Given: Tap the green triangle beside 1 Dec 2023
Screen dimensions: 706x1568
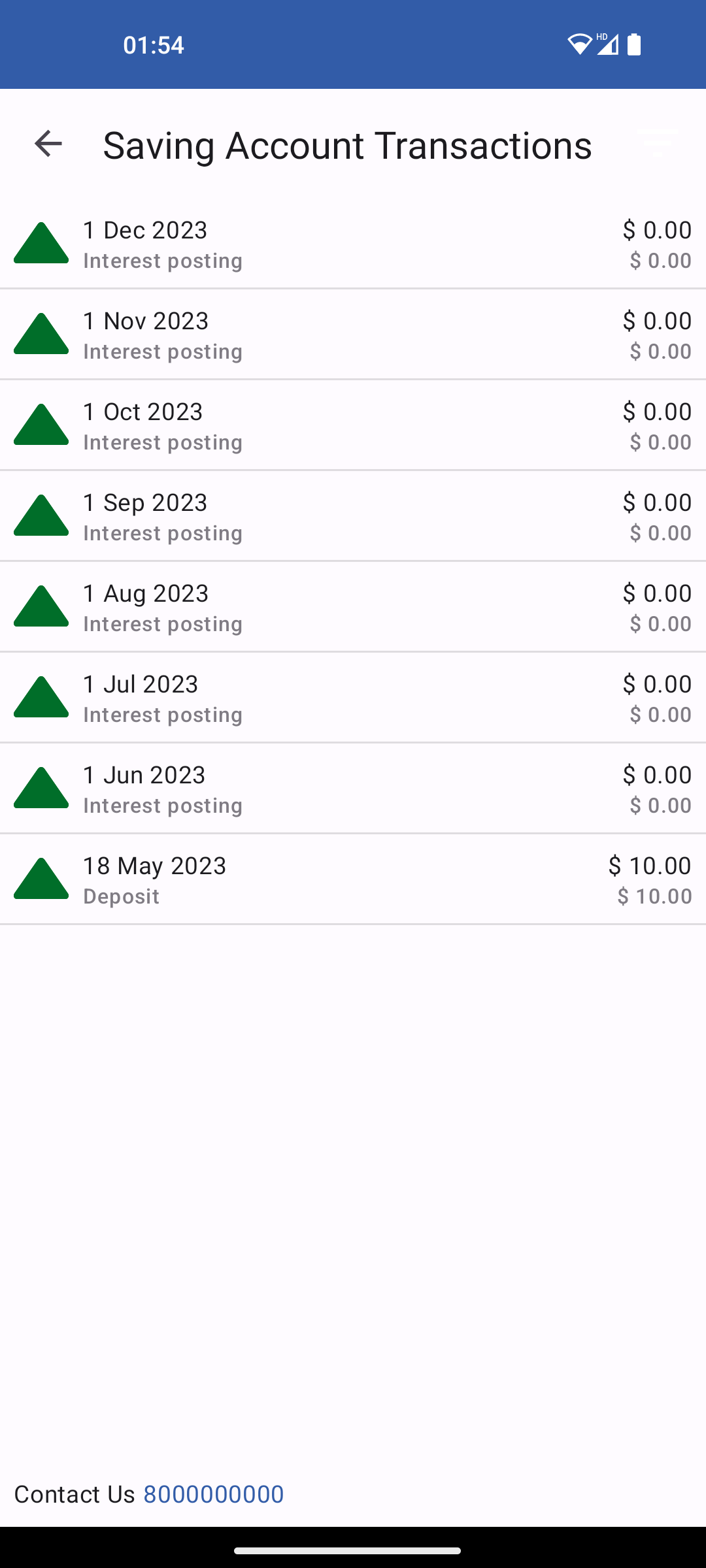Looking at the screenshot, I should pos(41,245).
